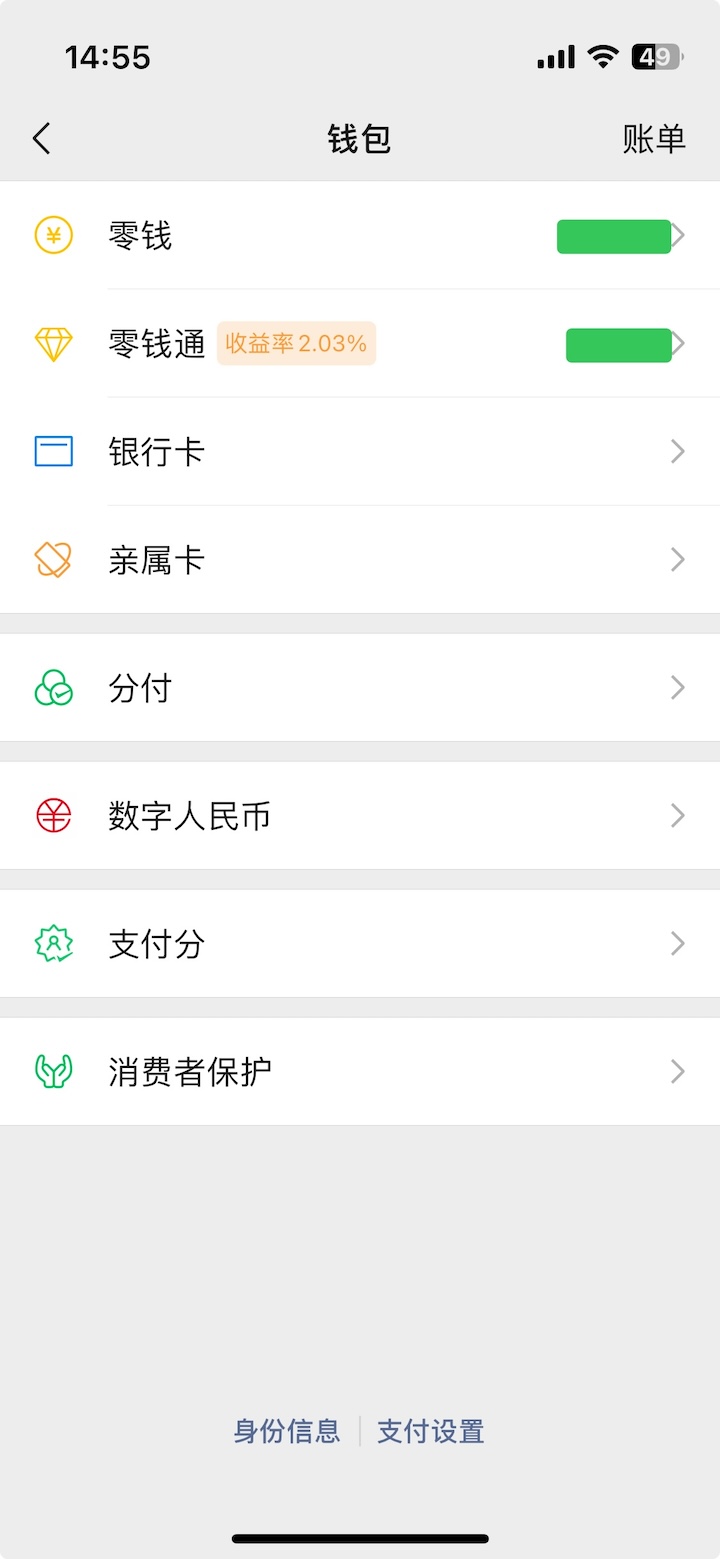Screen dimensions: 720x1559
Task: Click the 零钱通 diamond icon
Action: 53,344
